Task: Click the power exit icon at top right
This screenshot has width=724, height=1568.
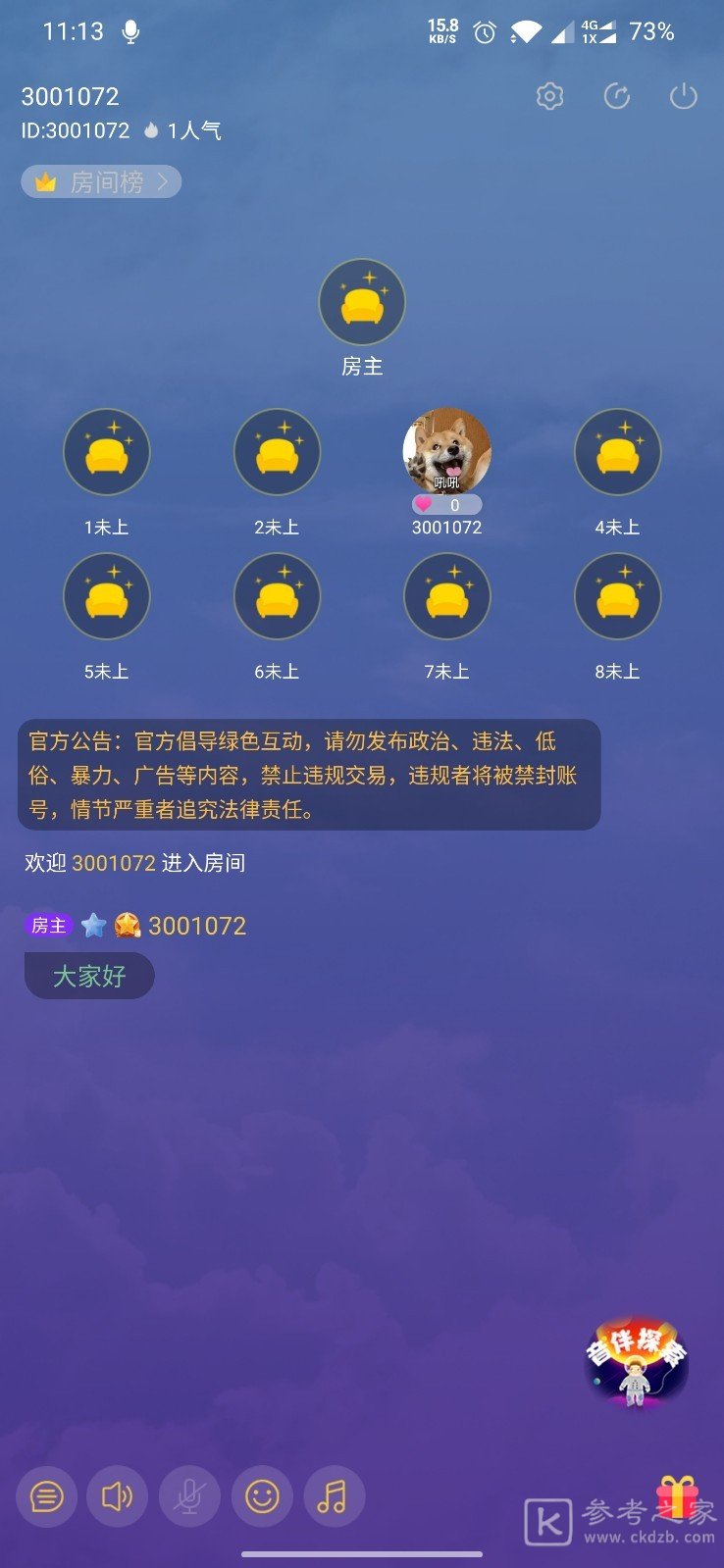Action: tap(683, 95)
